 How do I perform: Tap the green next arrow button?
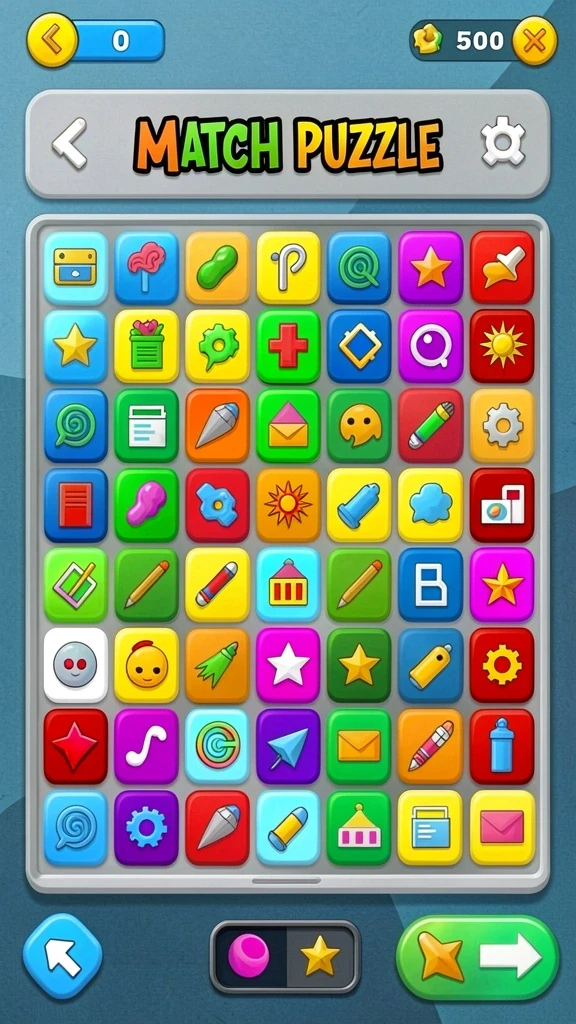478,957
